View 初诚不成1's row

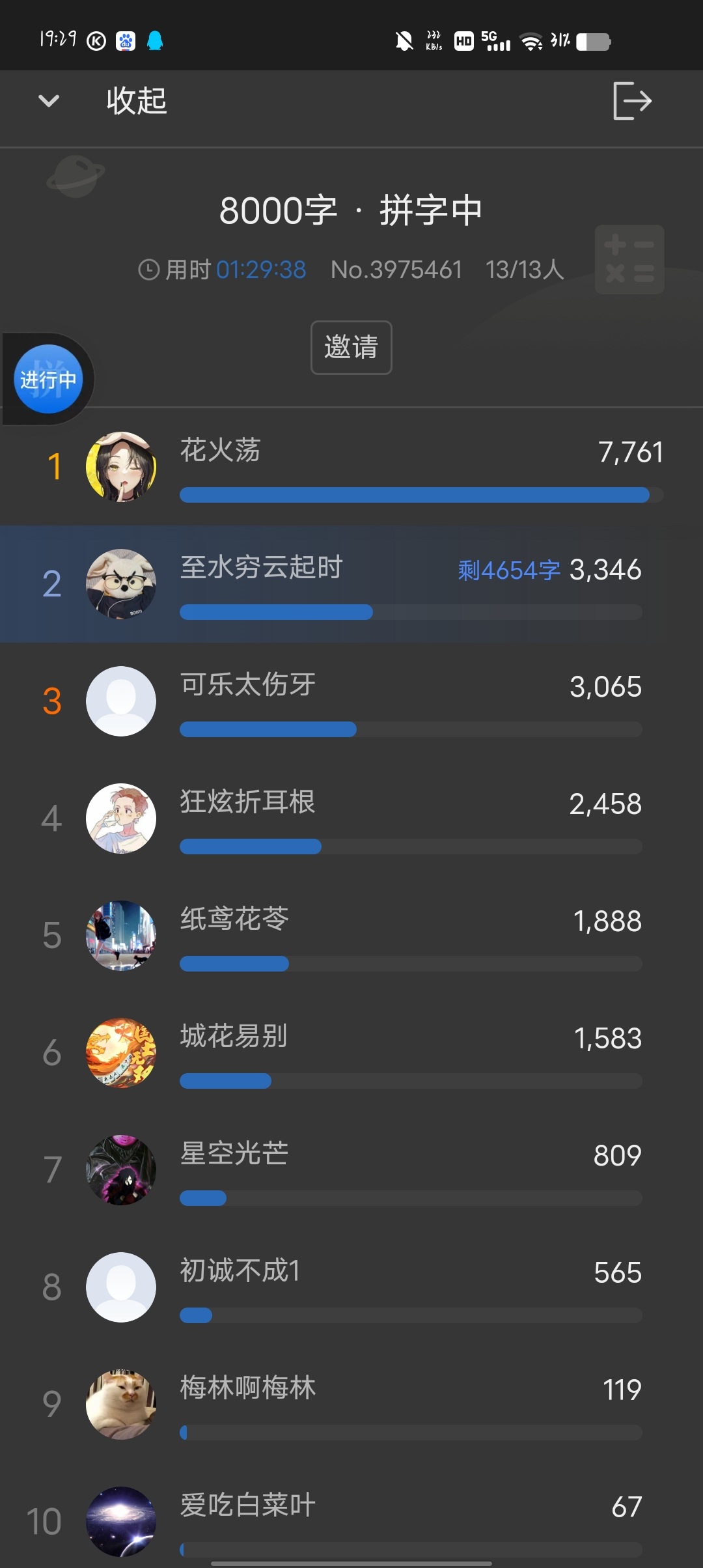tap(351, 1287)
